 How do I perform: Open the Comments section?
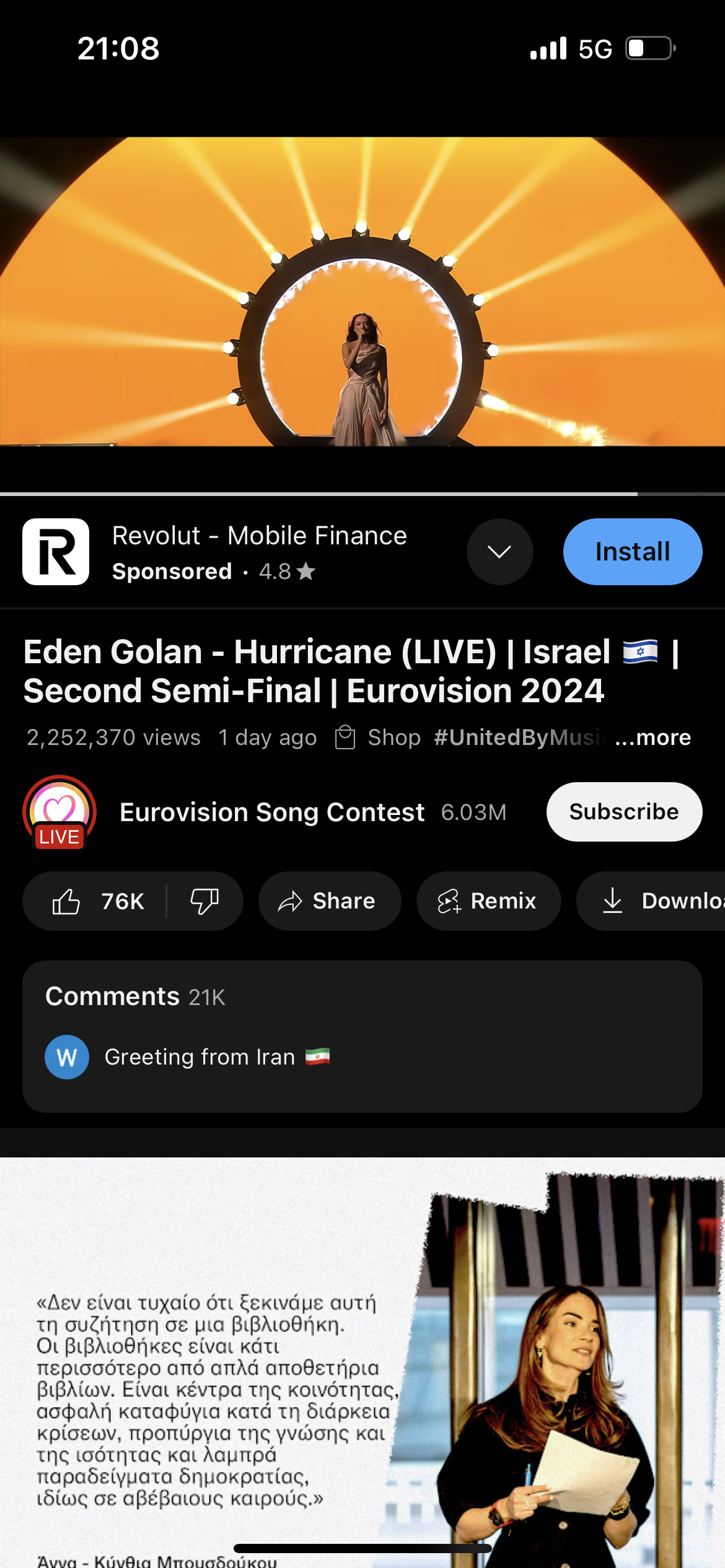pos(362,1035)
